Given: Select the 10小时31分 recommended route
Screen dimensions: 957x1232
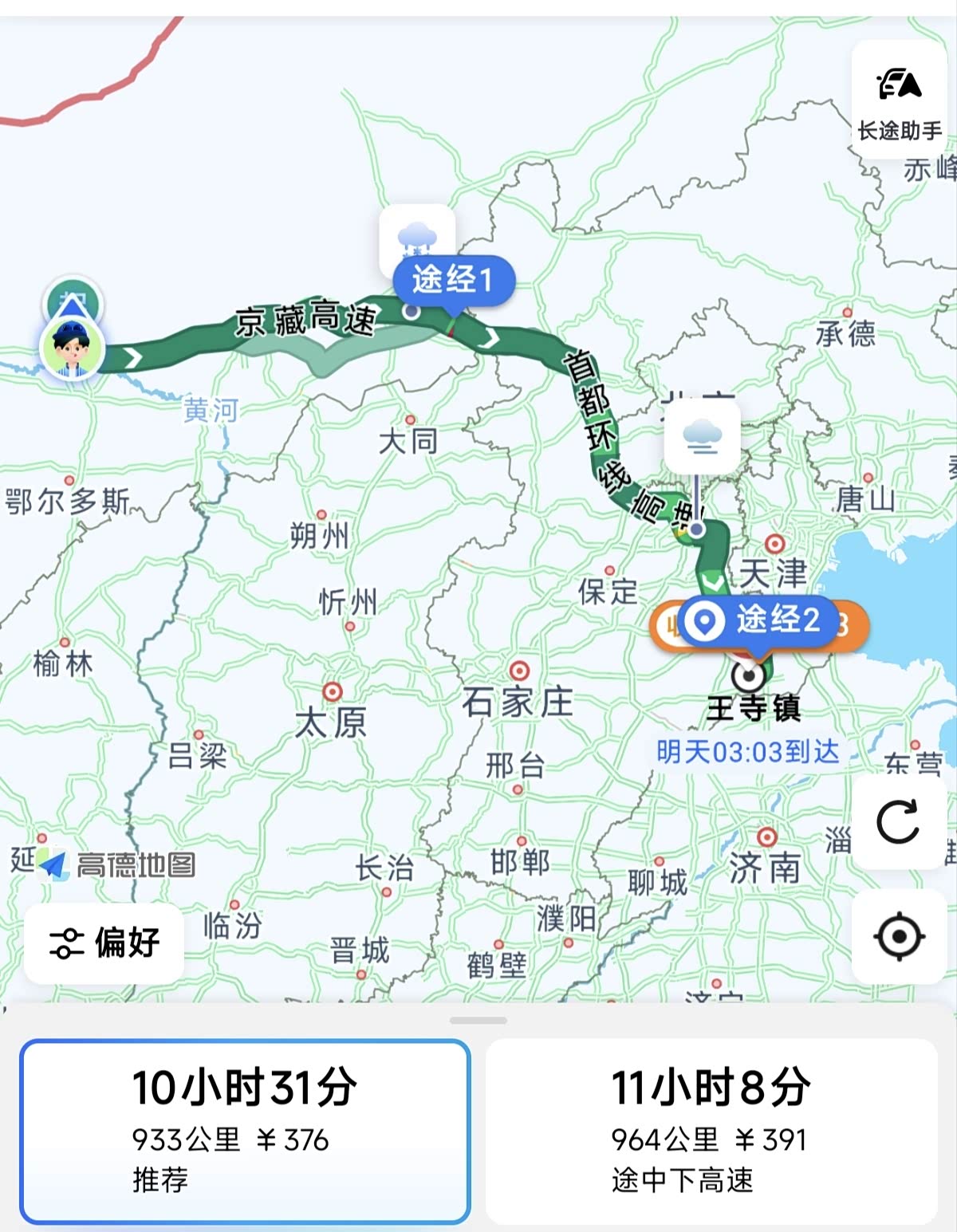Looking at the screenshot, I should (245, 1131).
